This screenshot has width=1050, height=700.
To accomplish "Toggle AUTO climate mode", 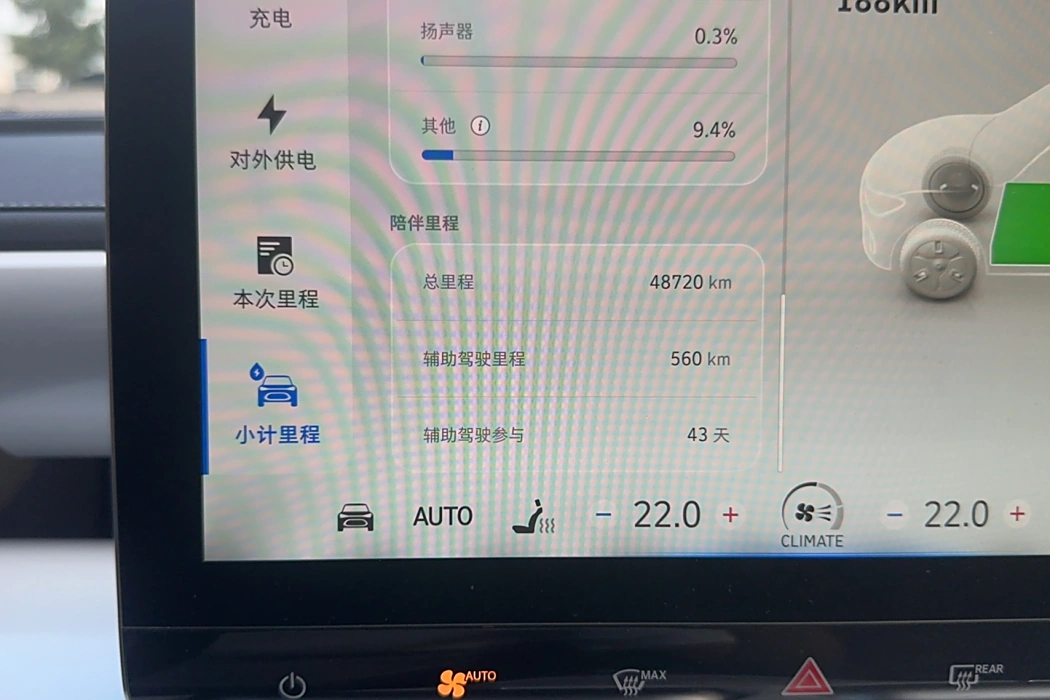I will (443, 516).
